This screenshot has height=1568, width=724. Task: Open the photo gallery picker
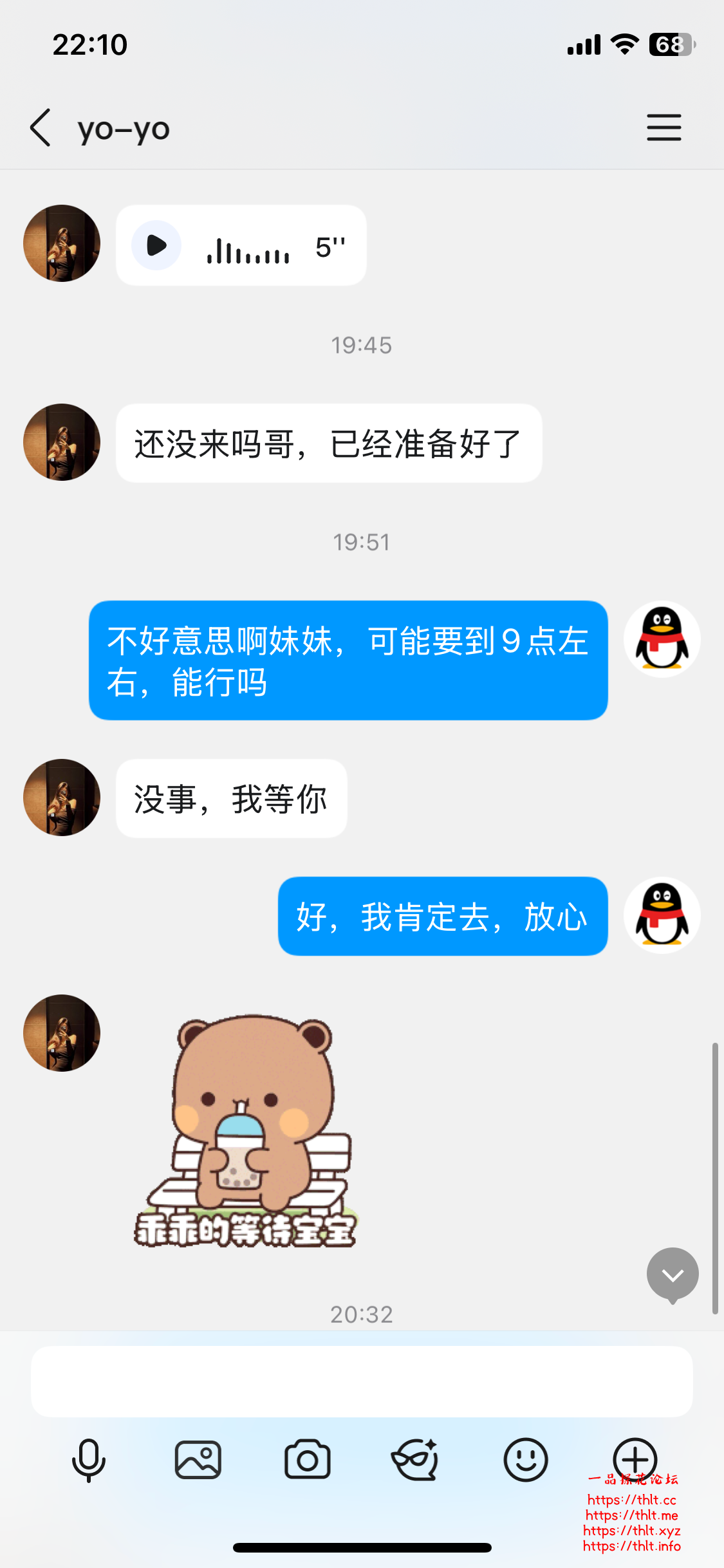tap(198, 1460)
